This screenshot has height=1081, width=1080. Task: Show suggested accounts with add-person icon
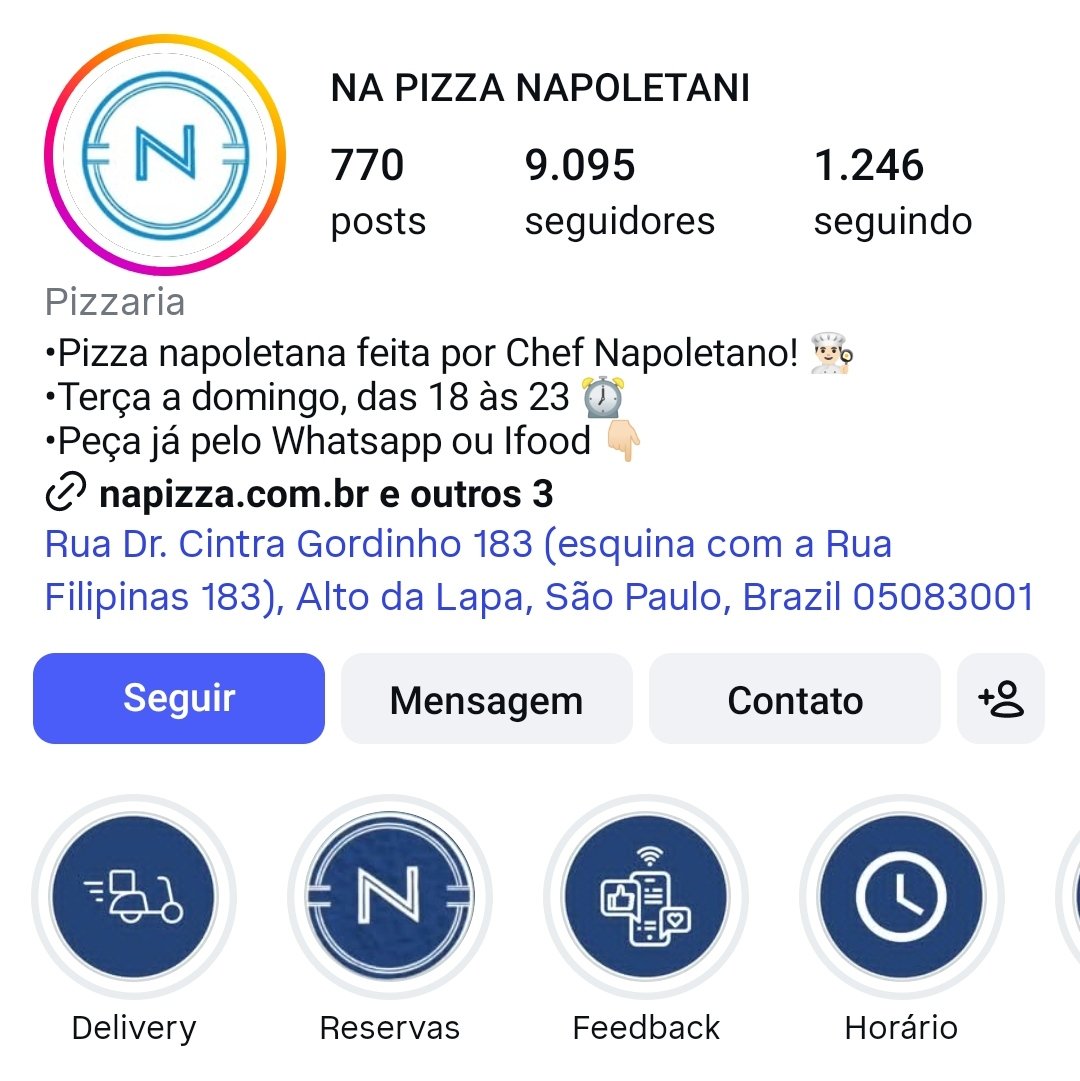[1001, 699]
